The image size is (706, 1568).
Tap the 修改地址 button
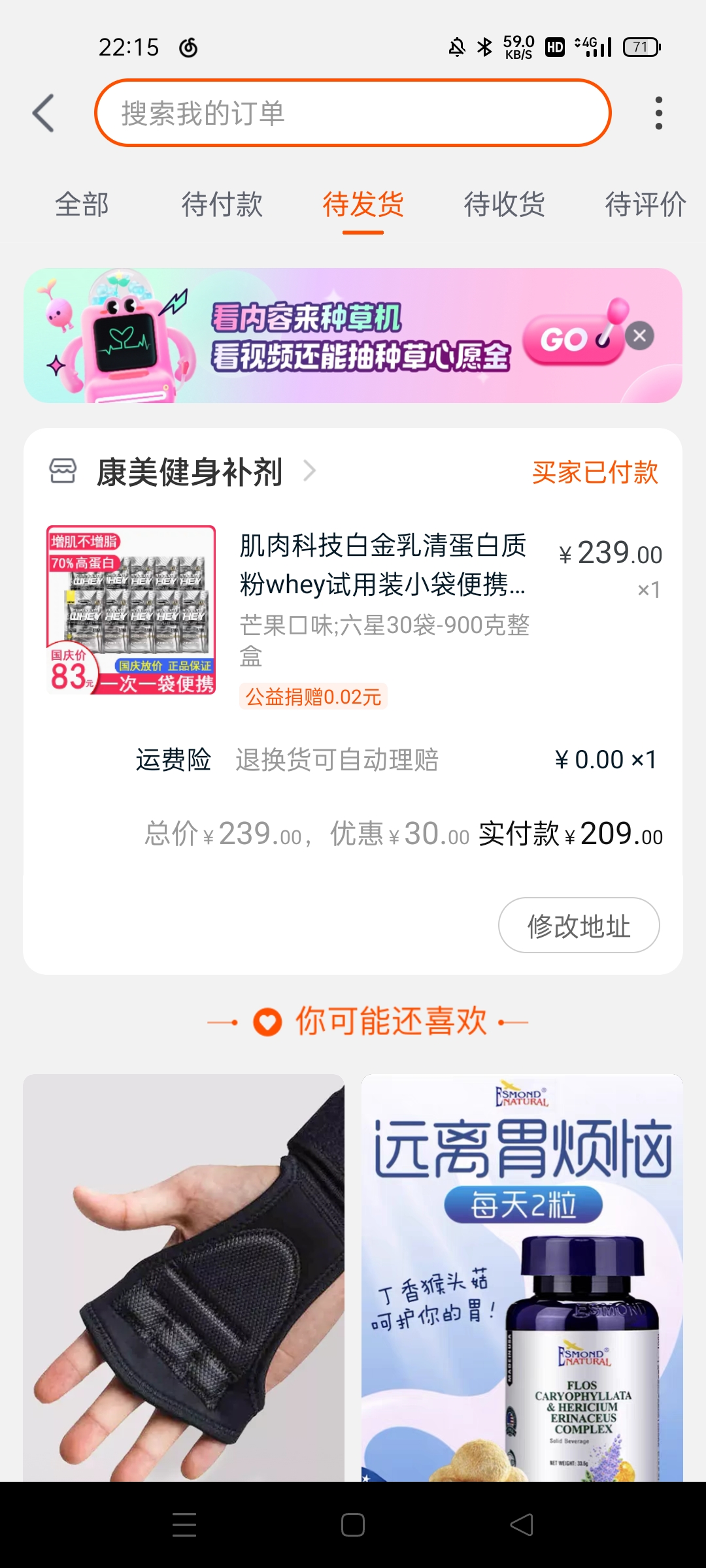point(579,925)
